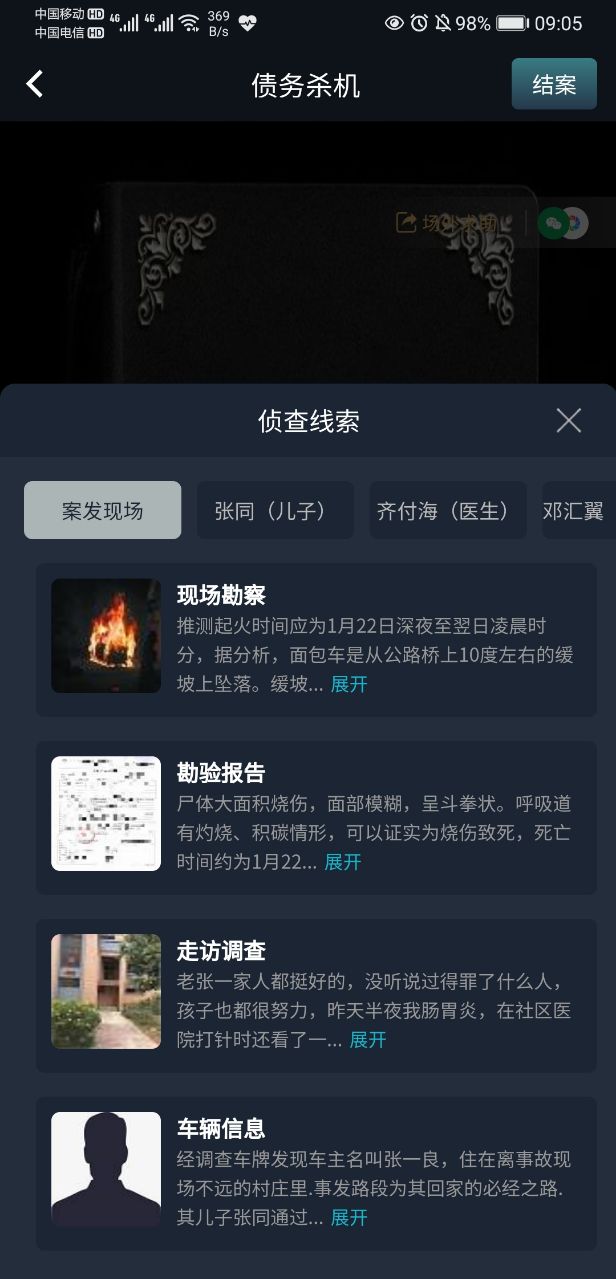Close the 侦查线索 panel
This screenshot has height=1279, width=616.
point(568,421)
